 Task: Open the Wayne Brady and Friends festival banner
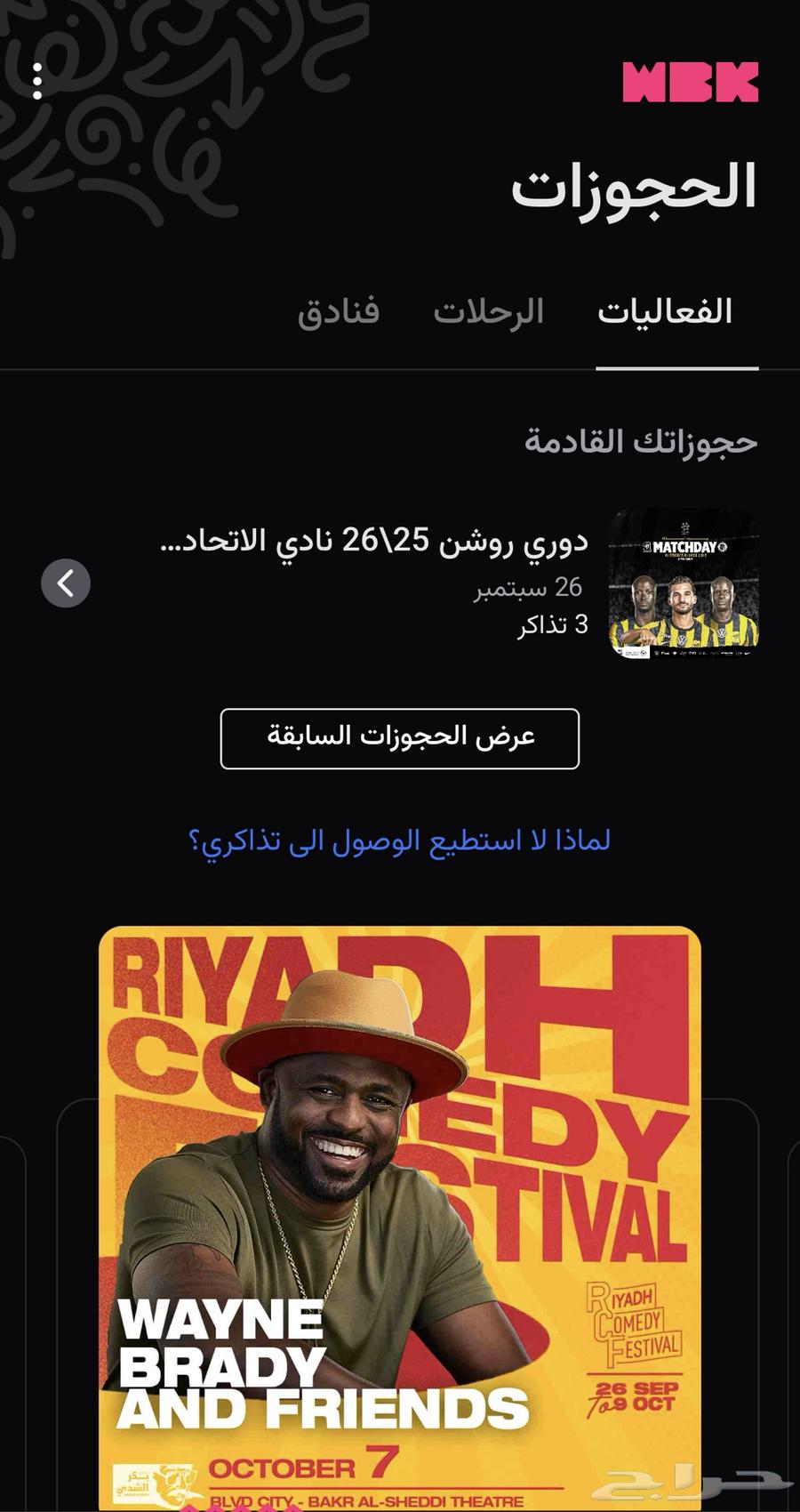coord(400,1201)
